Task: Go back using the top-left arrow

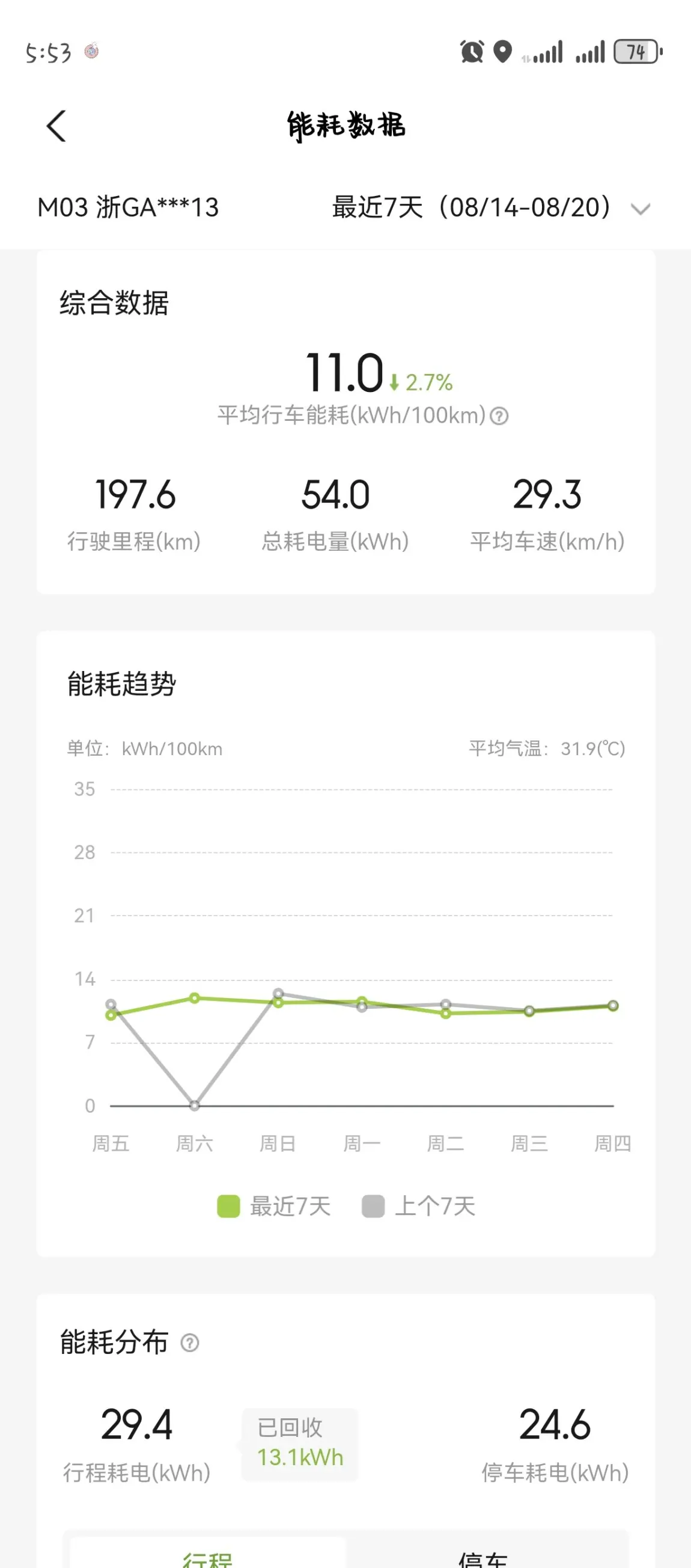Action: pos(56,126)
